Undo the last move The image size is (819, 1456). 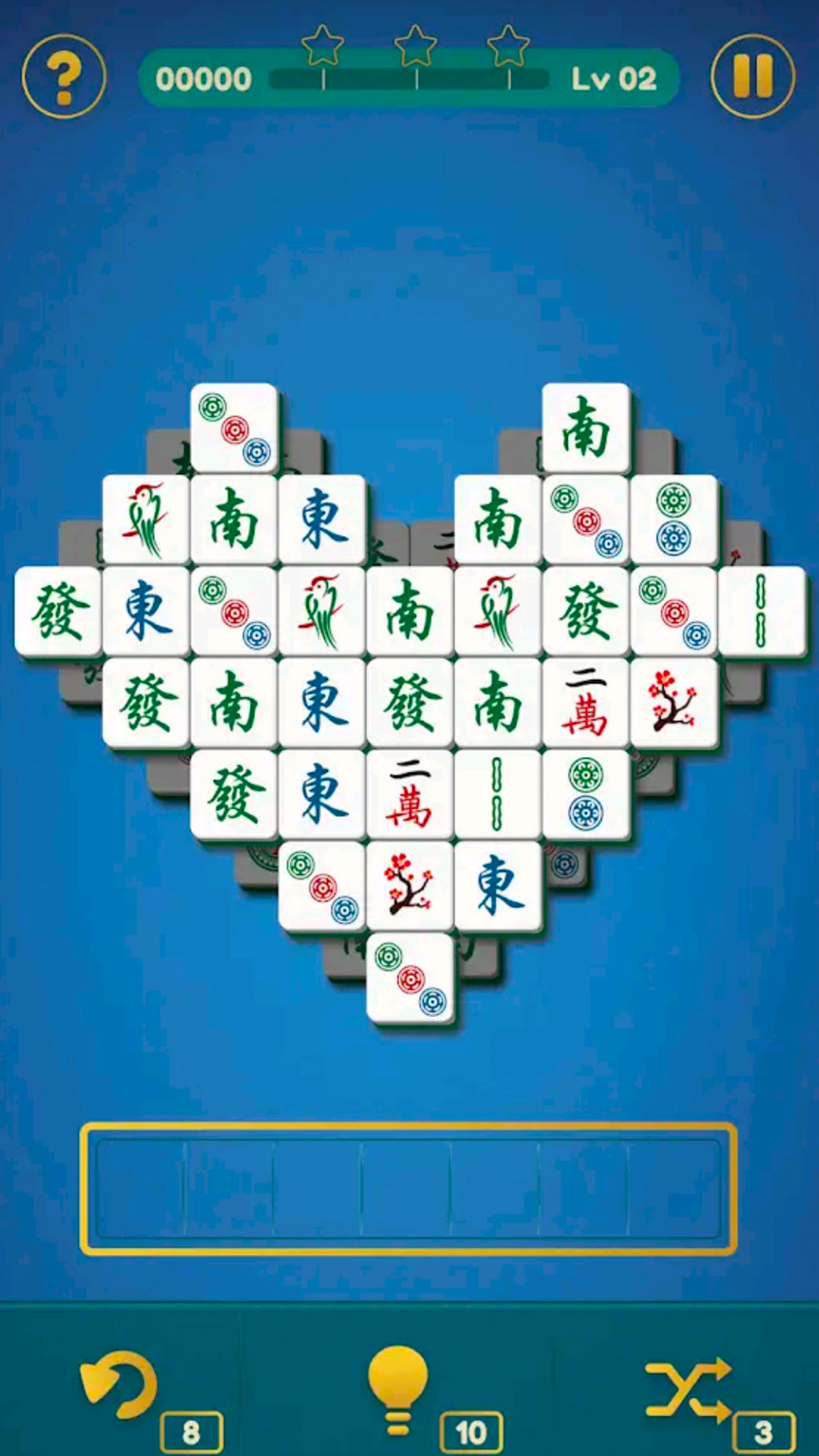119,1383
